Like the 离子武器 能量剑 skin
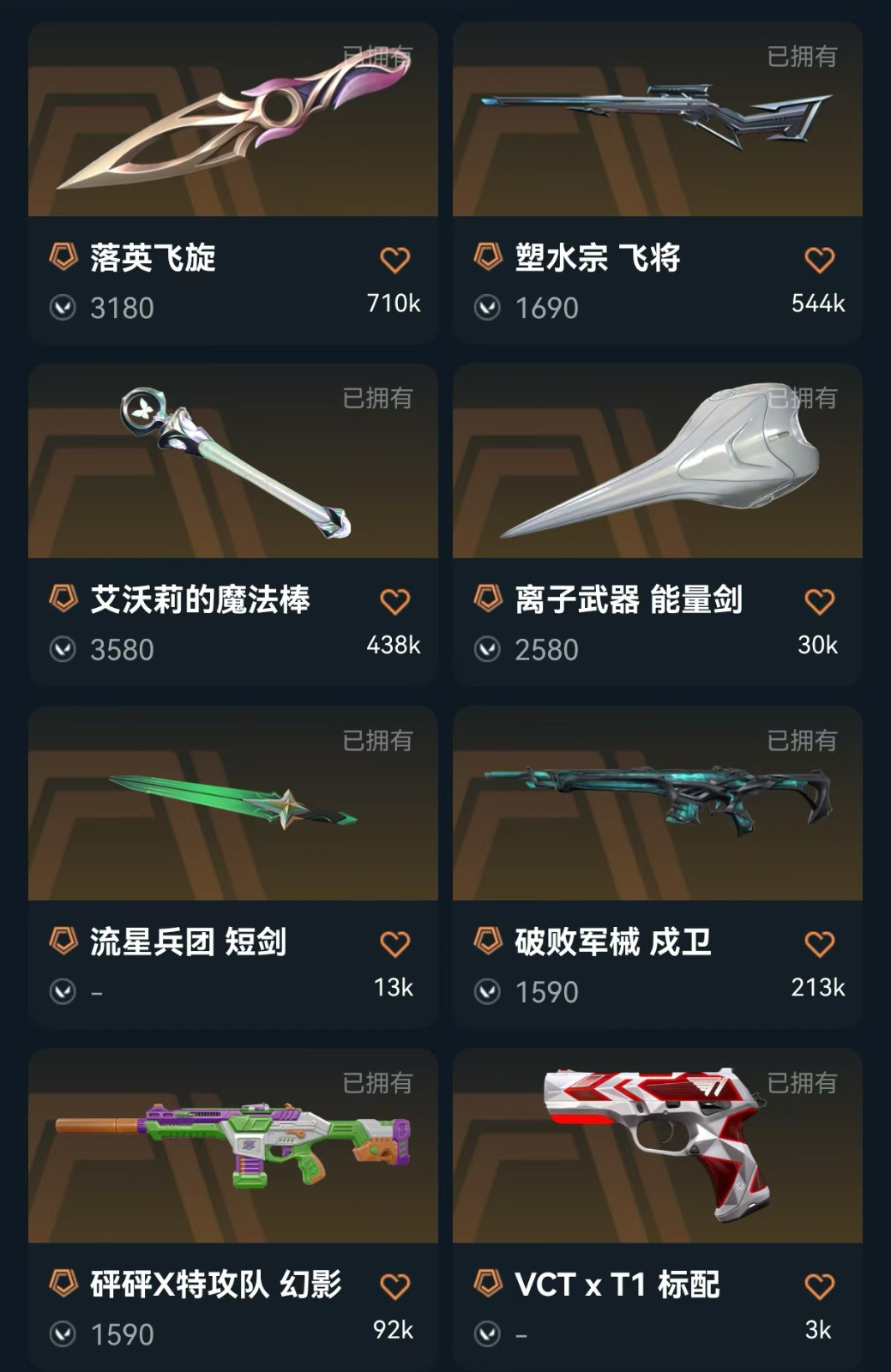 tap(819, 602)
